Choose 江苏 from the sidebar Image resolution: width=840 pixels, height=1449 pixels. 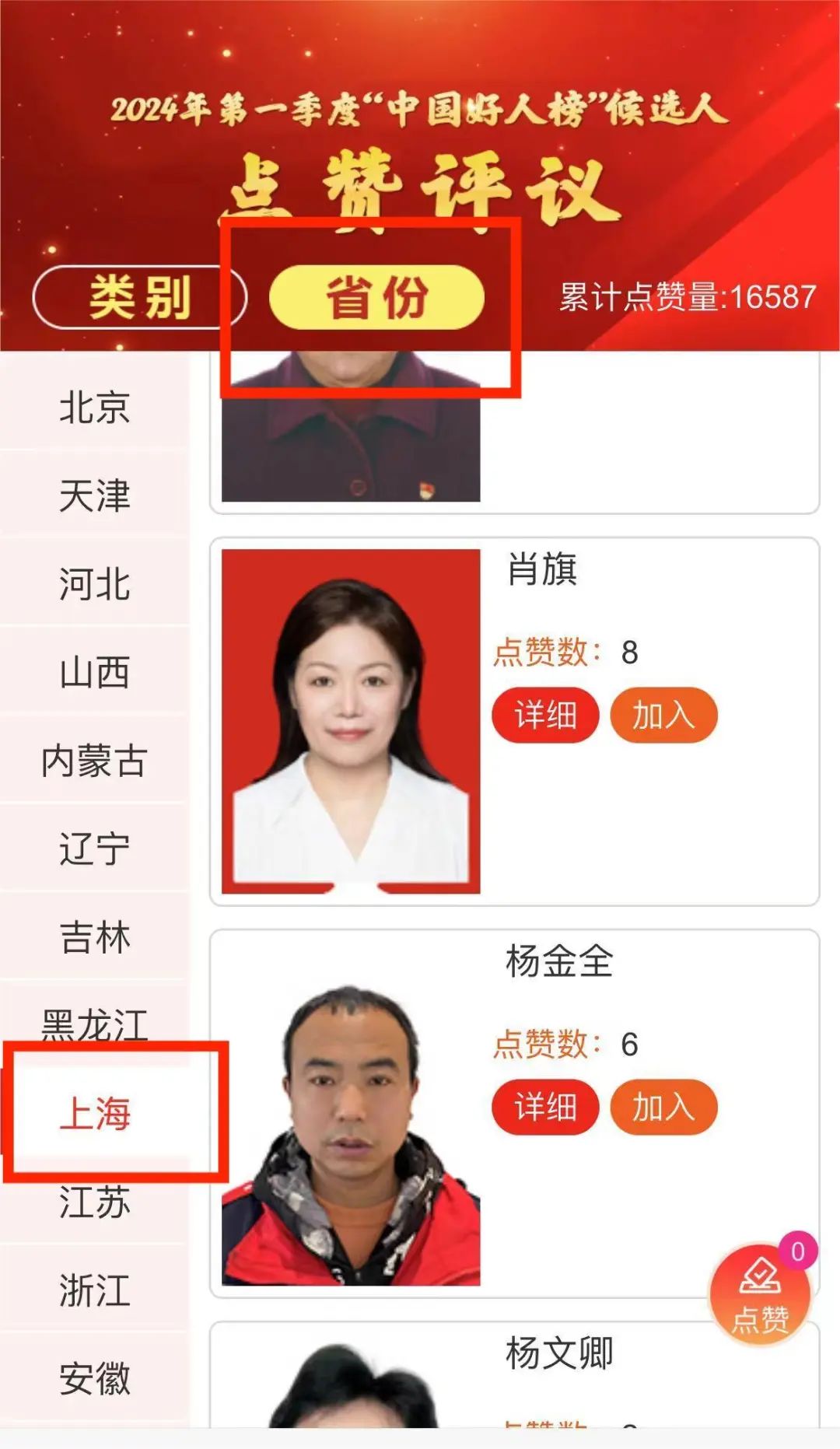pyautogui.click(x=94, y=1202)
